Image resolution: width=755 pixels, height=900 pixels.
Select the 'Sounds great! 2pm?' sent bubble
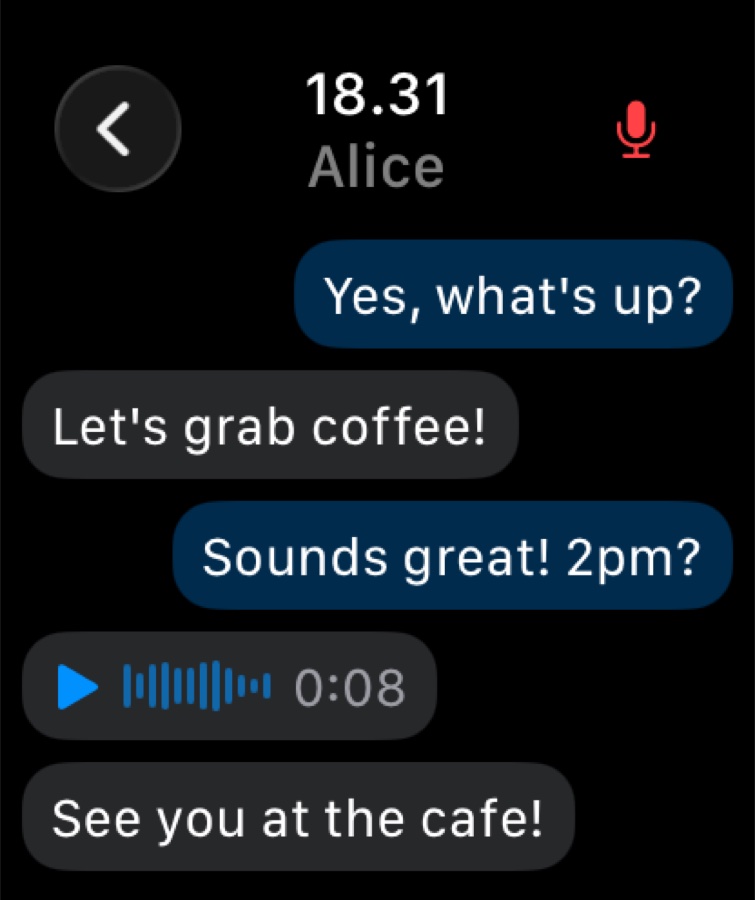(x=450, y=555)
